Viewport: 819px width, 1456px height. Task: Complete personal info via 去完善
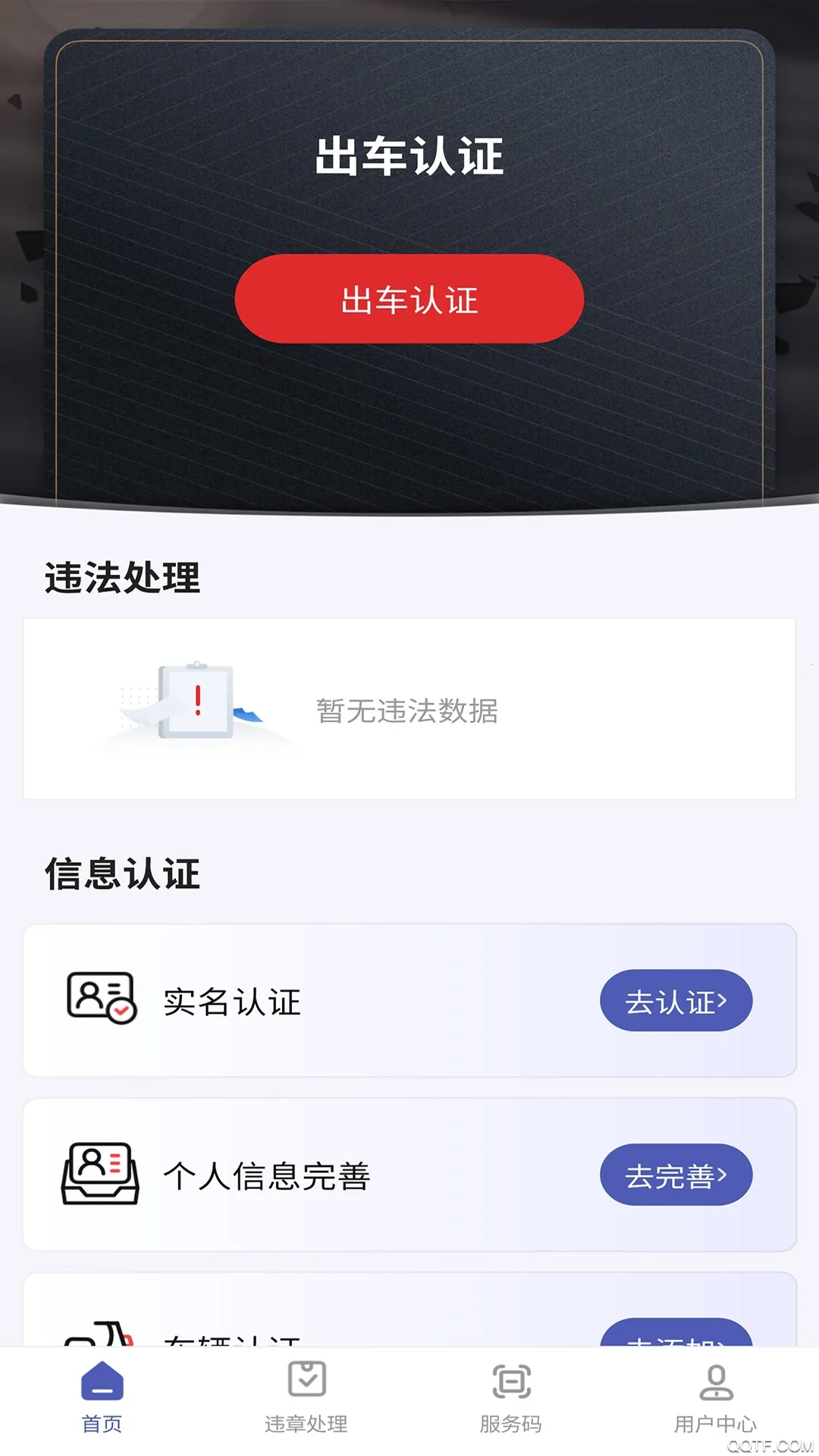click(676, 1175)
